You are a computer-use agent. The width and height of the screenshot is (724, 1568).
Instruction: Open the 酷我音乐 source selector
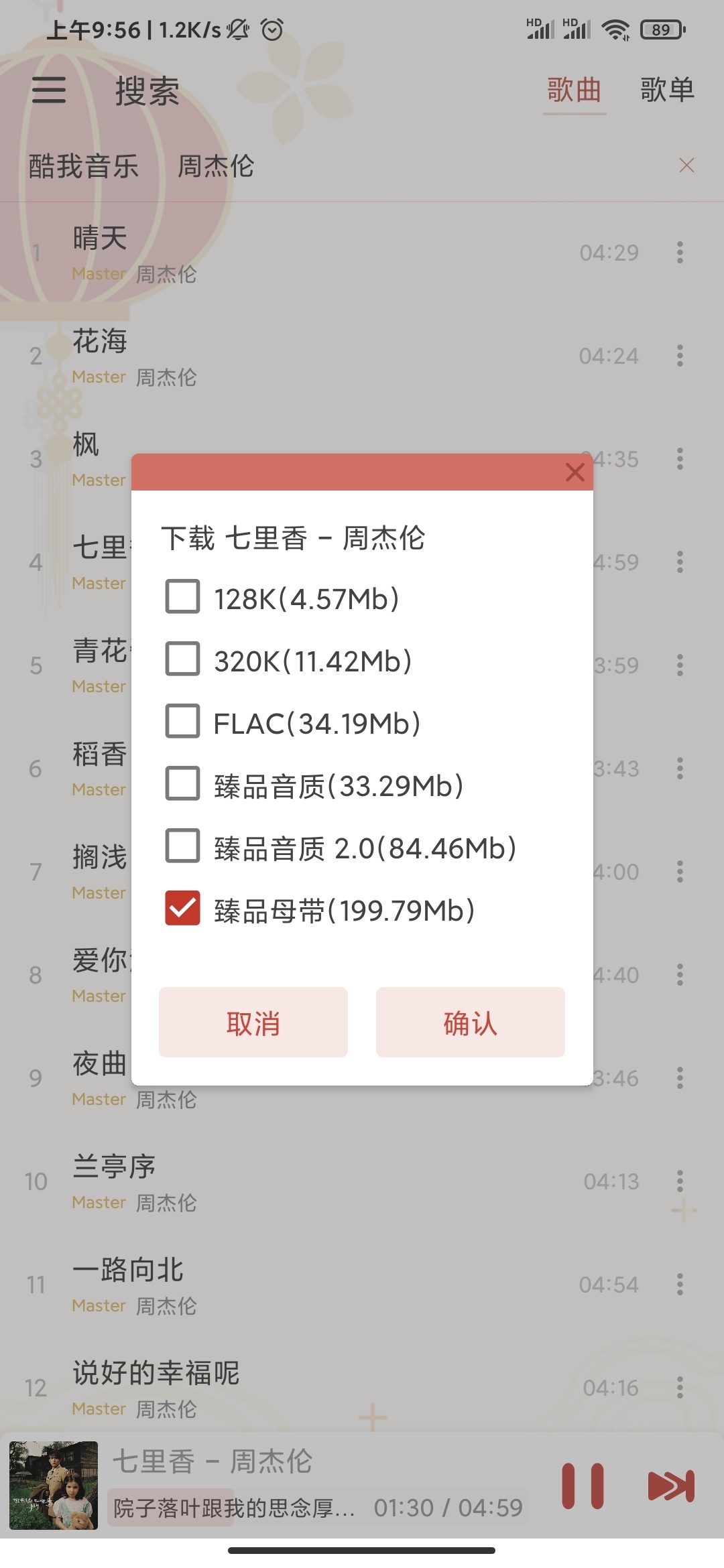tap(84, 166)
